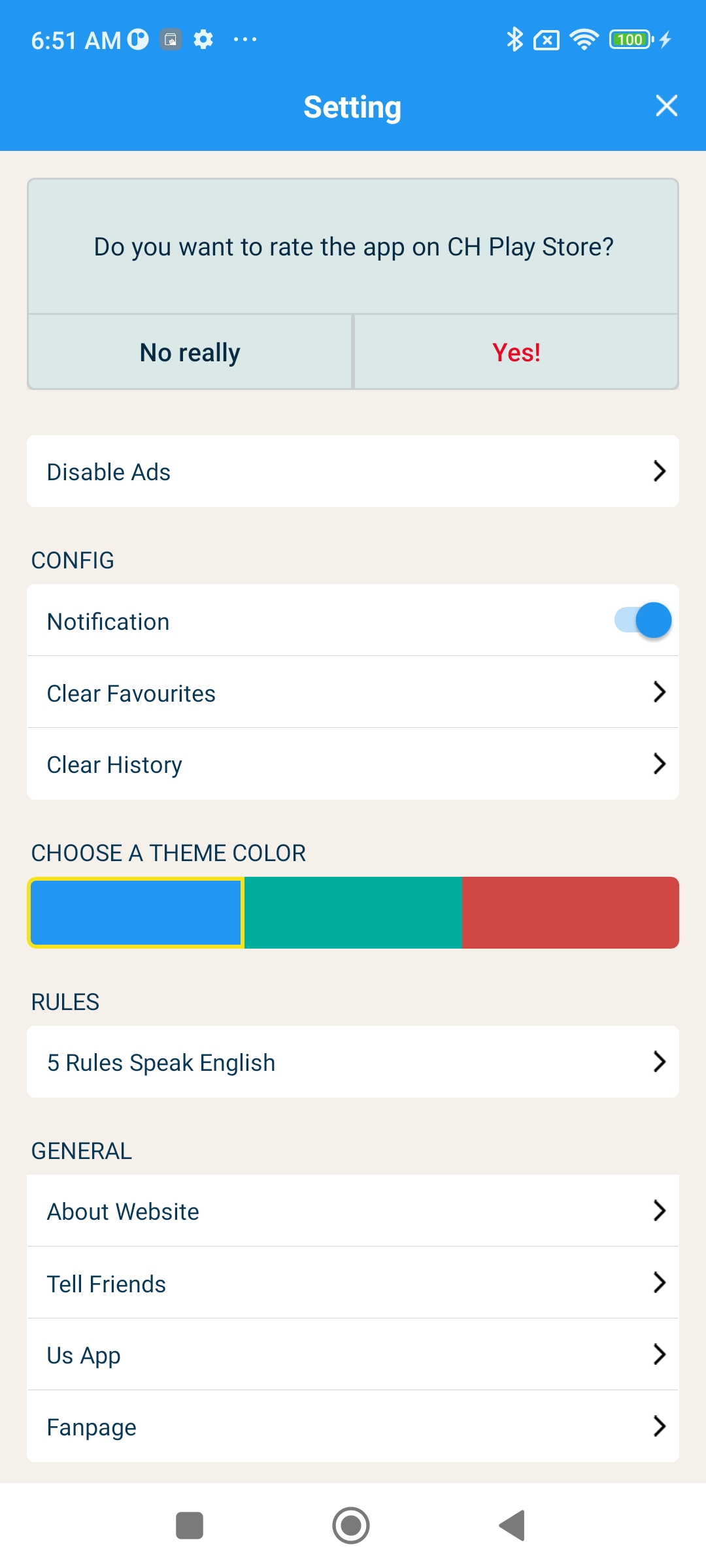Tap No really to dismiss rating prompt

point(188,352)
